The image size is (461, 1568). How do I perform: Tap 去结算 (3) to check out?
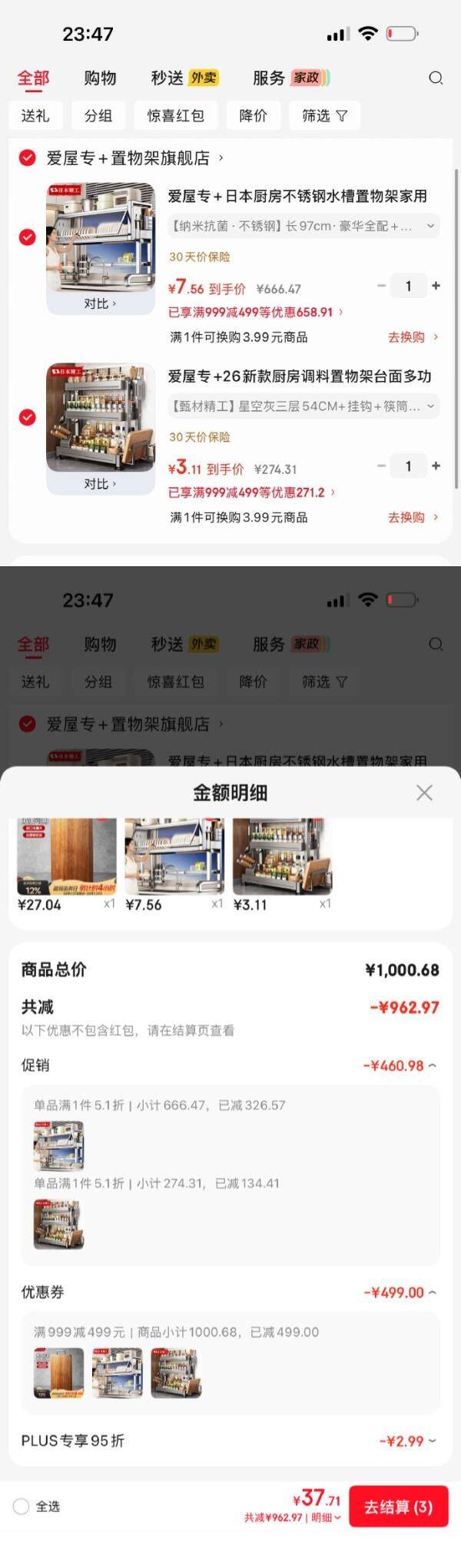click(398, 1506)
